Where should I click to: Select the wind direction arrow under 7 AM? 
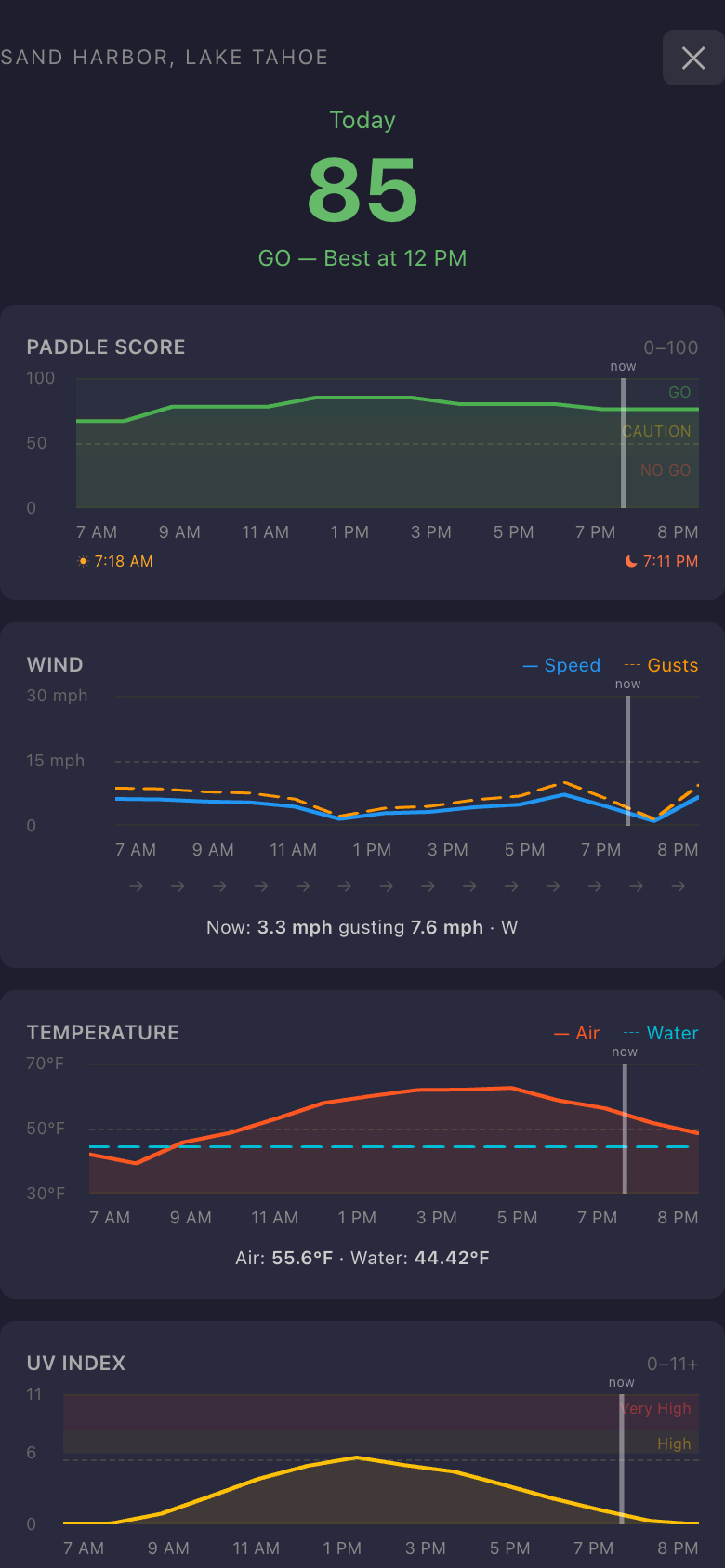pos(135,886)
